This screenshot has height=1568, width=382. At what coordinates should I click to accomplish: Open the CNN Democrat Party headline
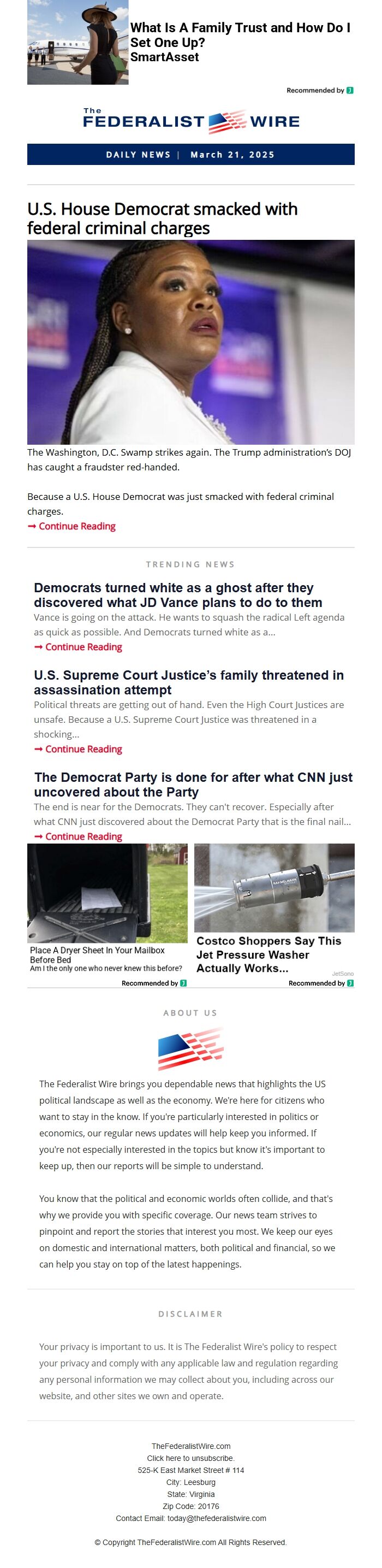(193, 785)
